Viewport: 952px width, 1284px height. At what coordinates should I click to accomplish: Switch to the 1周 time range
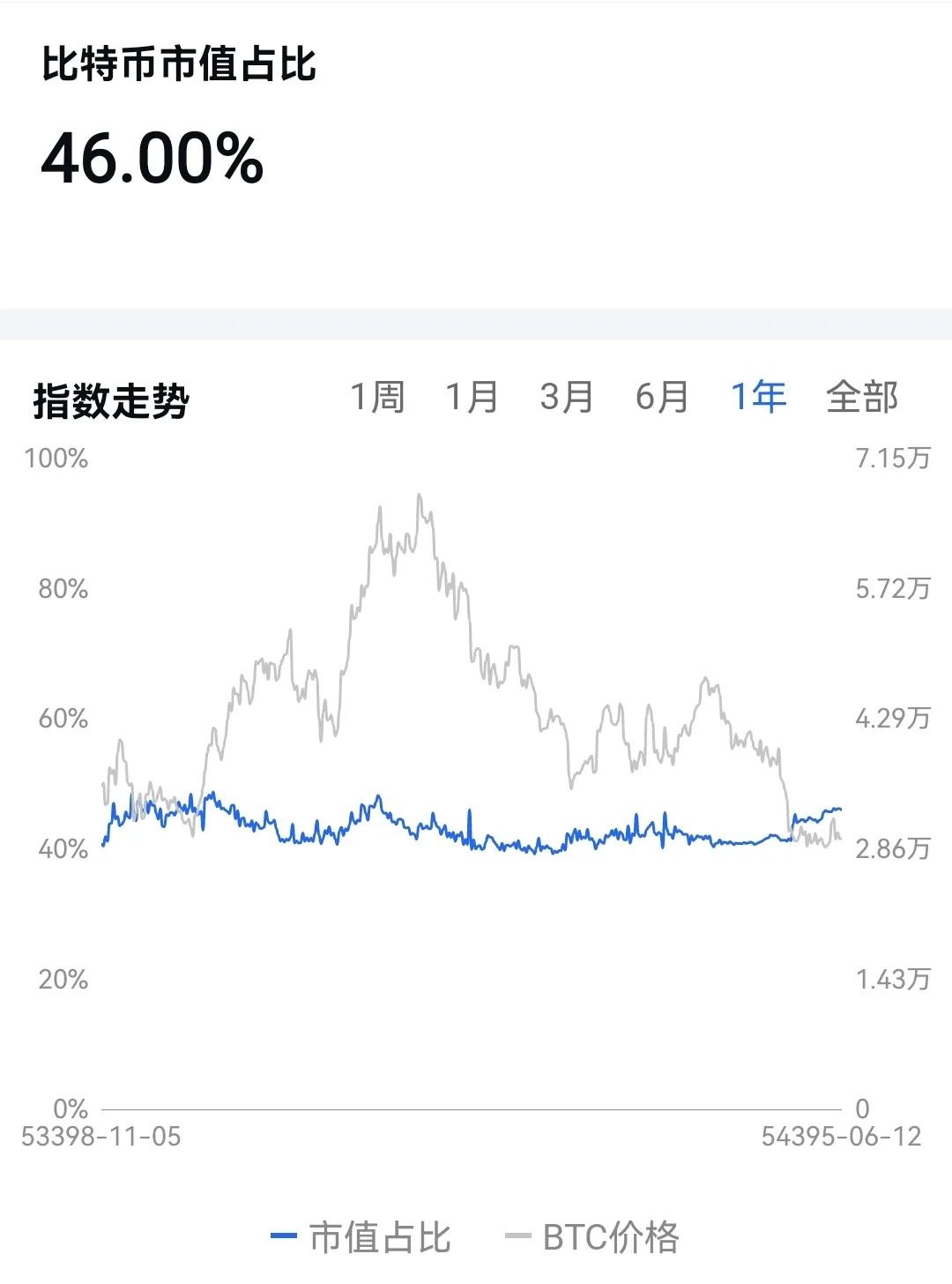pos(377,398)
